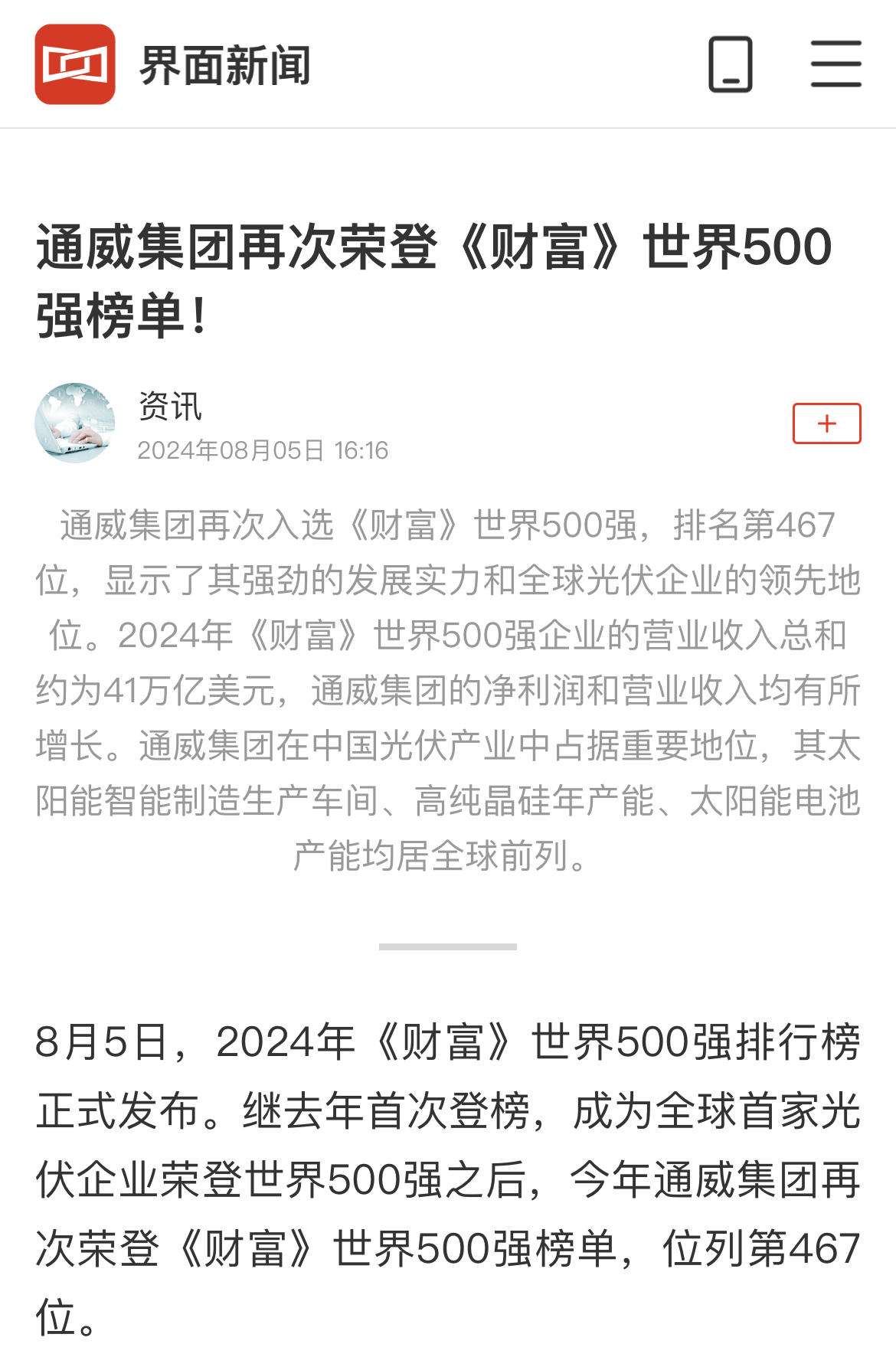Click the gray divider line below summary
This screenshot has height=1357, width=896.
[448, 947]
